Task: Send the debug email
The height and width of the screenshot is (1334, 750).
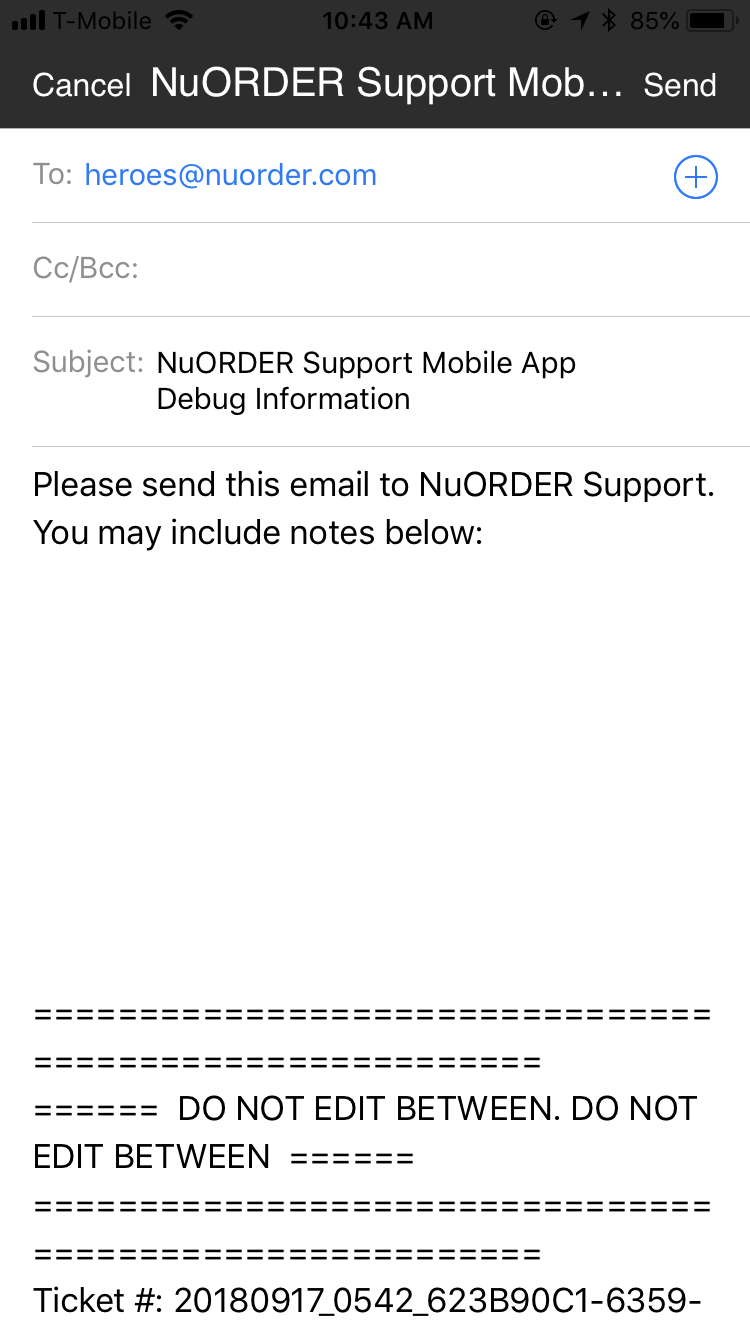Action: click(680, 85)
